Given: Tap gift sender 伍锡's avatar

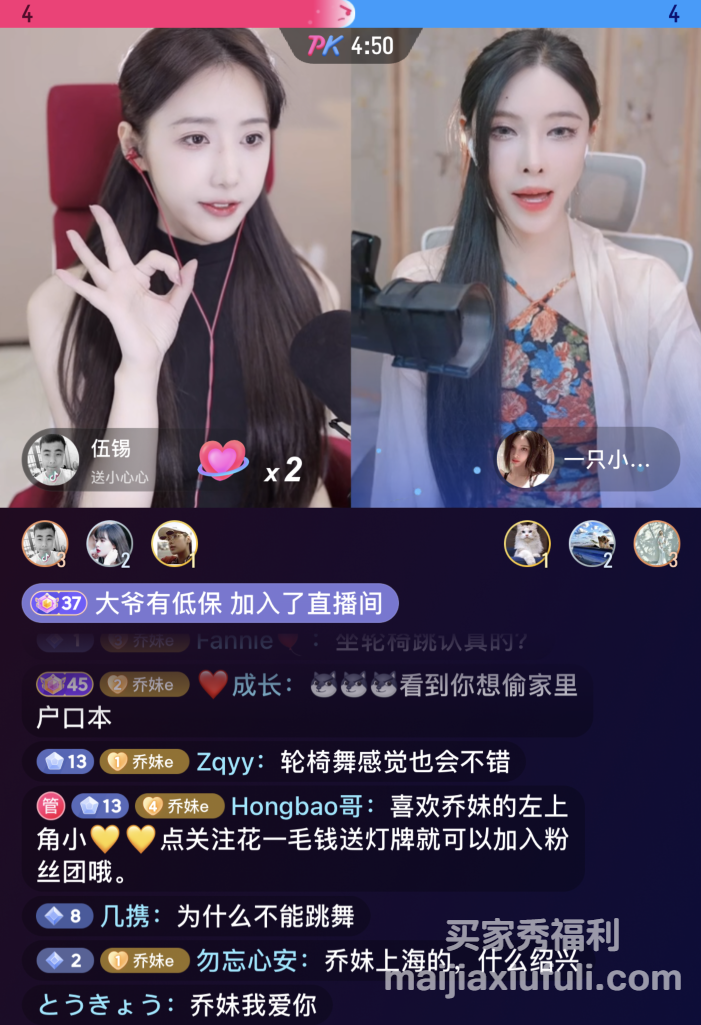Looking at the screenshot, I should coord(51,459).
